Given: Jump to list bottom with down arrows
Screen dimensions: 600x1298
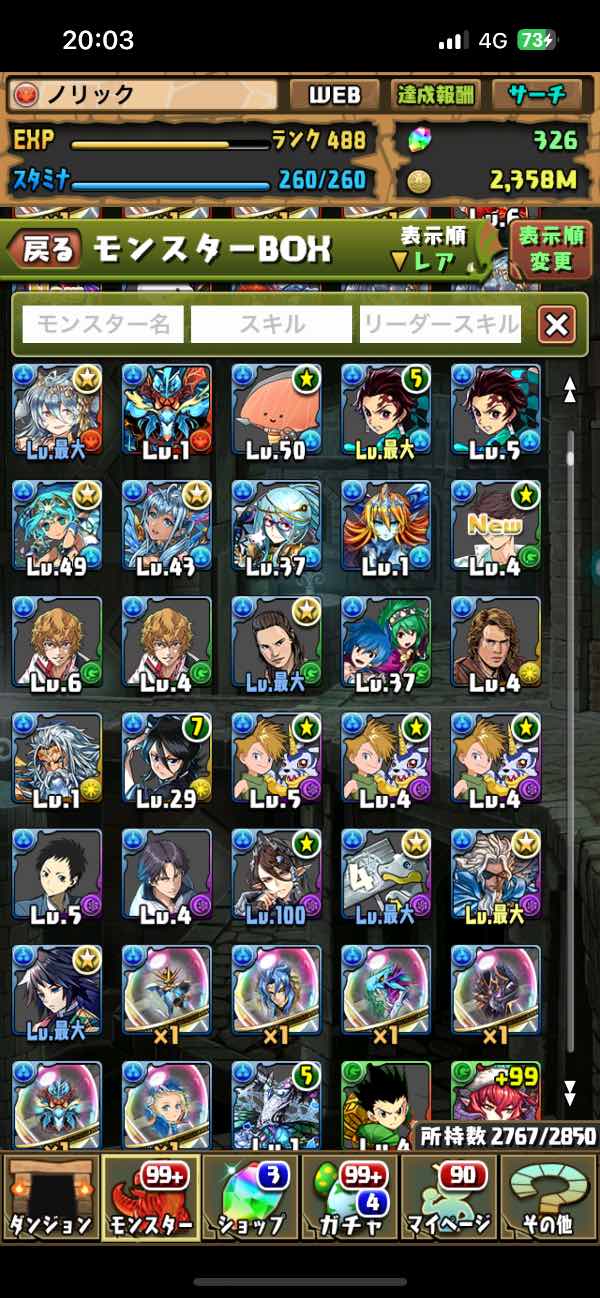Looking at the screenshot, I should tap(570, 1090).
